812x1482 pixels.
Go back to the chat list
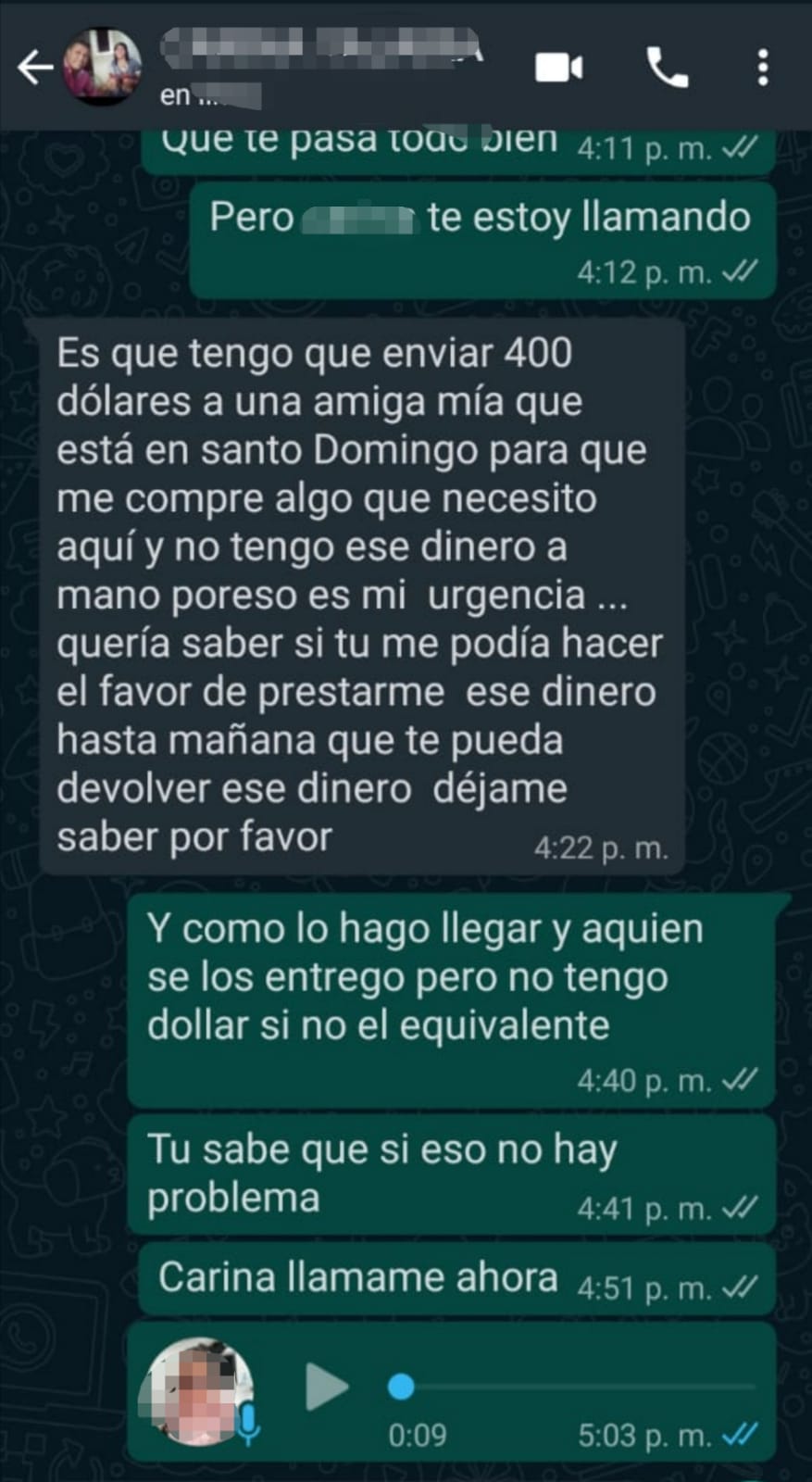coord(34,68)
